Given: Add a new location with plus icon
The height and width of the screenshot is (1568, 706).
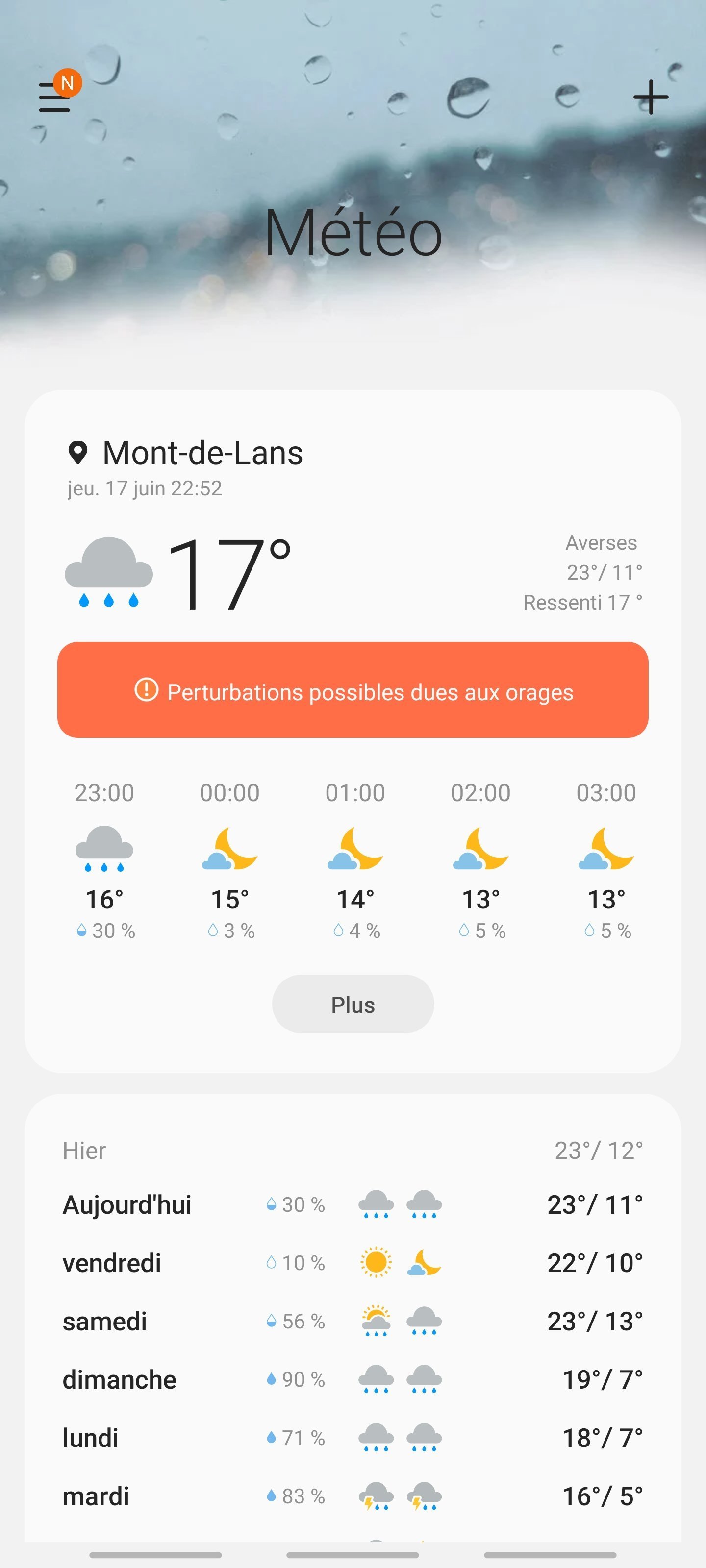Looking at the screenshot, I should (651, 97).
